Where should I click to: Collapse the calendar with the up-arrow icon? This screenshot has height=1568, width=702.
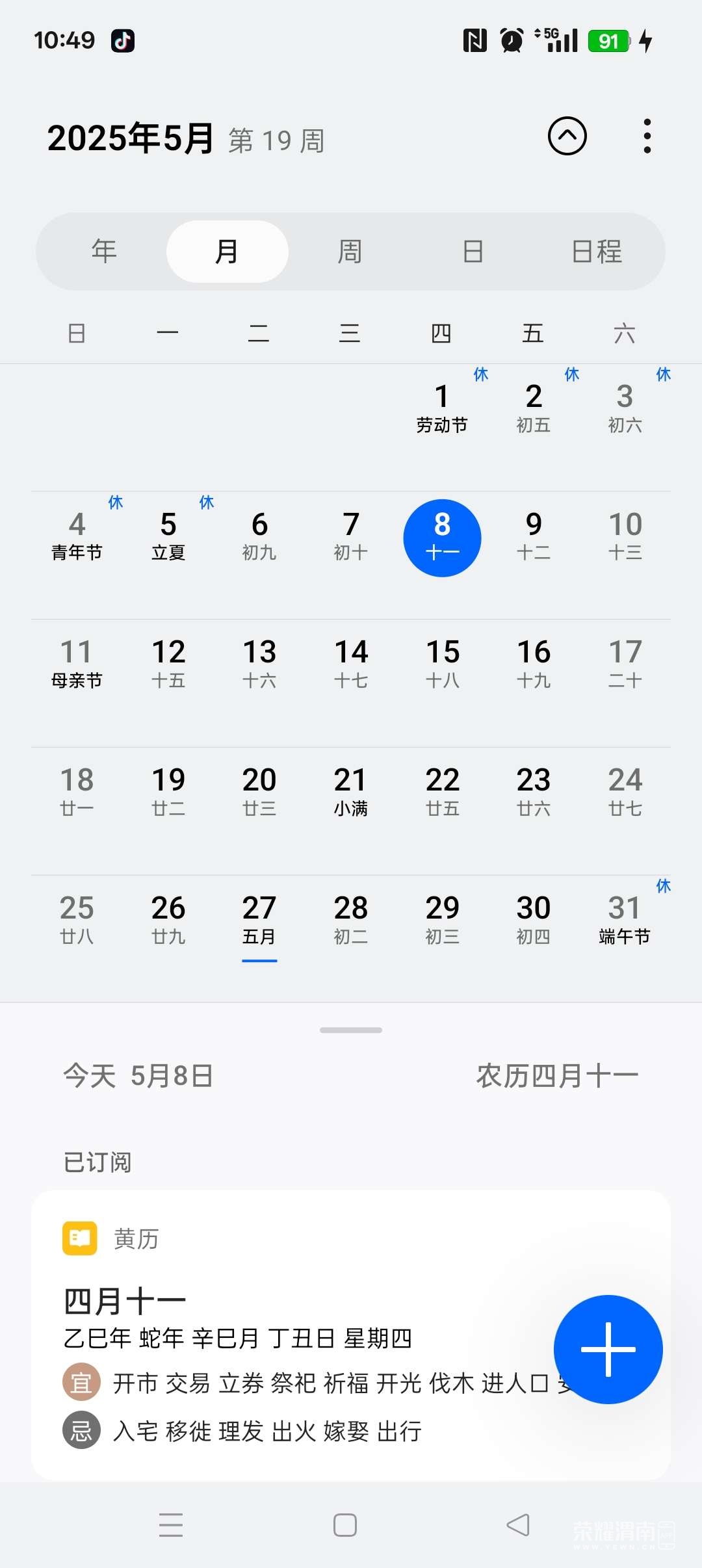coord(567,136)
